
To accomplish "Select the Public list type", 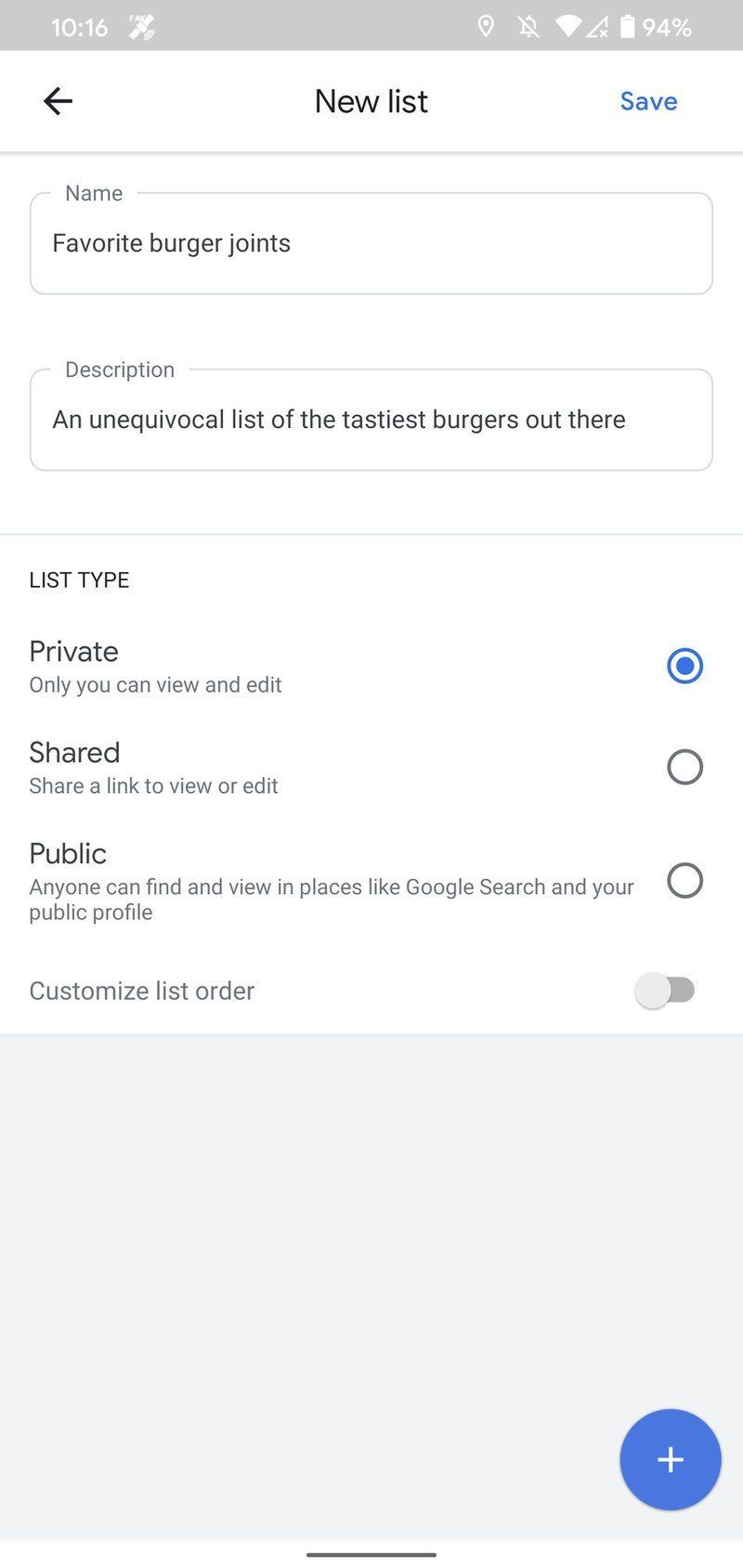I will (x=684, y=880).
